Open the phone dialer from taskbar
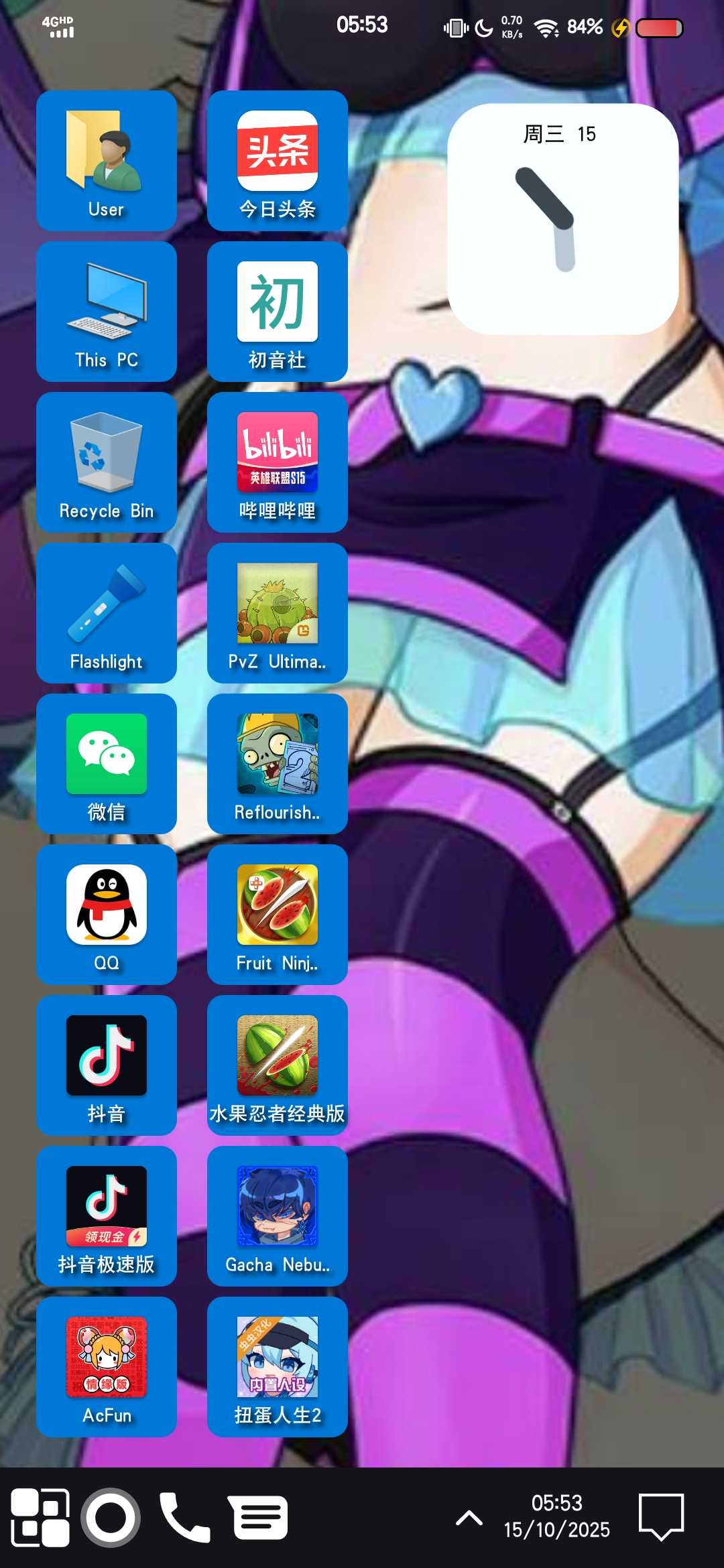Image resolution: width=724 pixels, height=1568 pixels. click(184, 1518)
